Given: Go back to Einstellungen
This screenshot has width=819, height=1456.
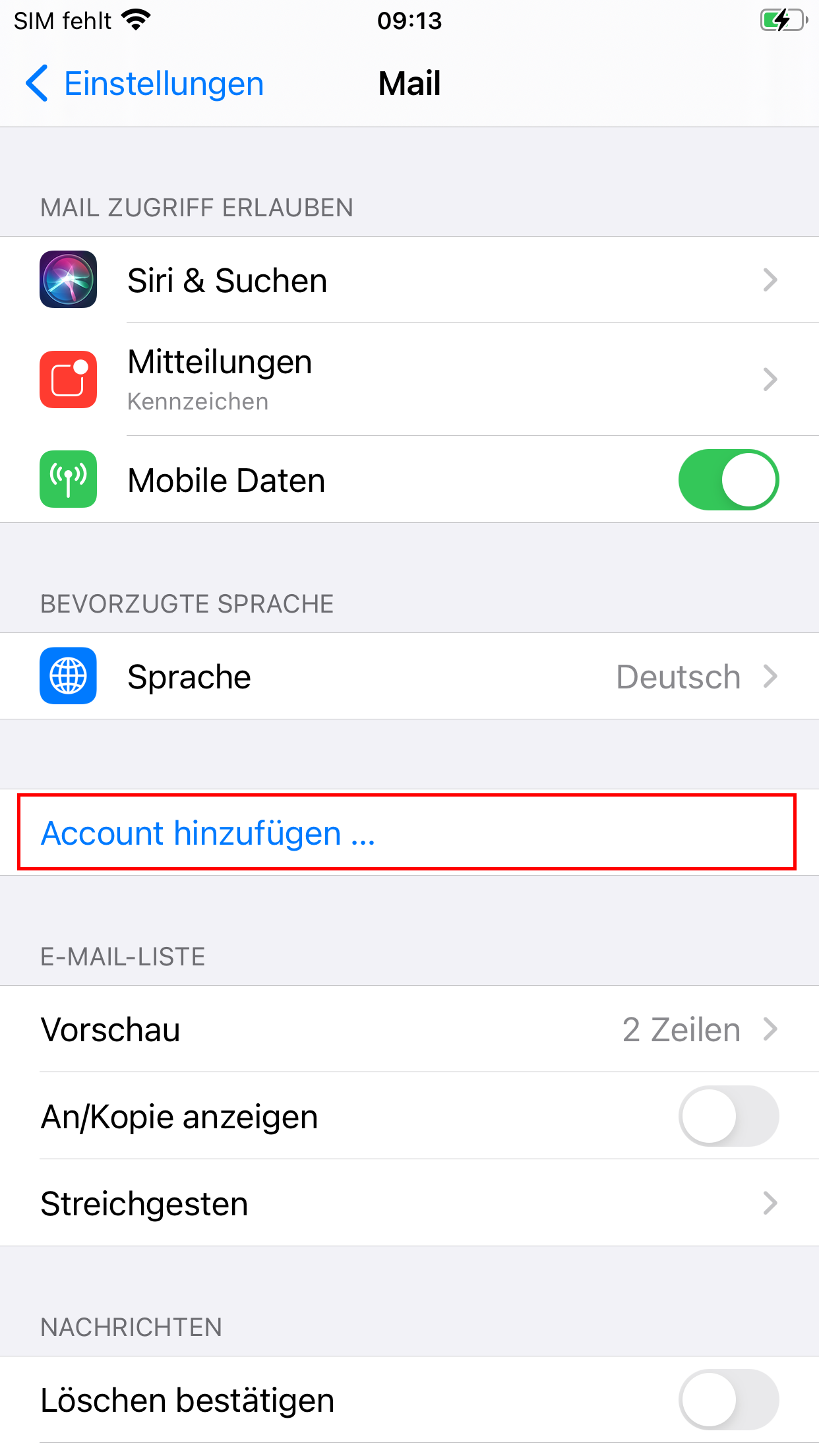Looking at the screenshot, I should 144,84.
